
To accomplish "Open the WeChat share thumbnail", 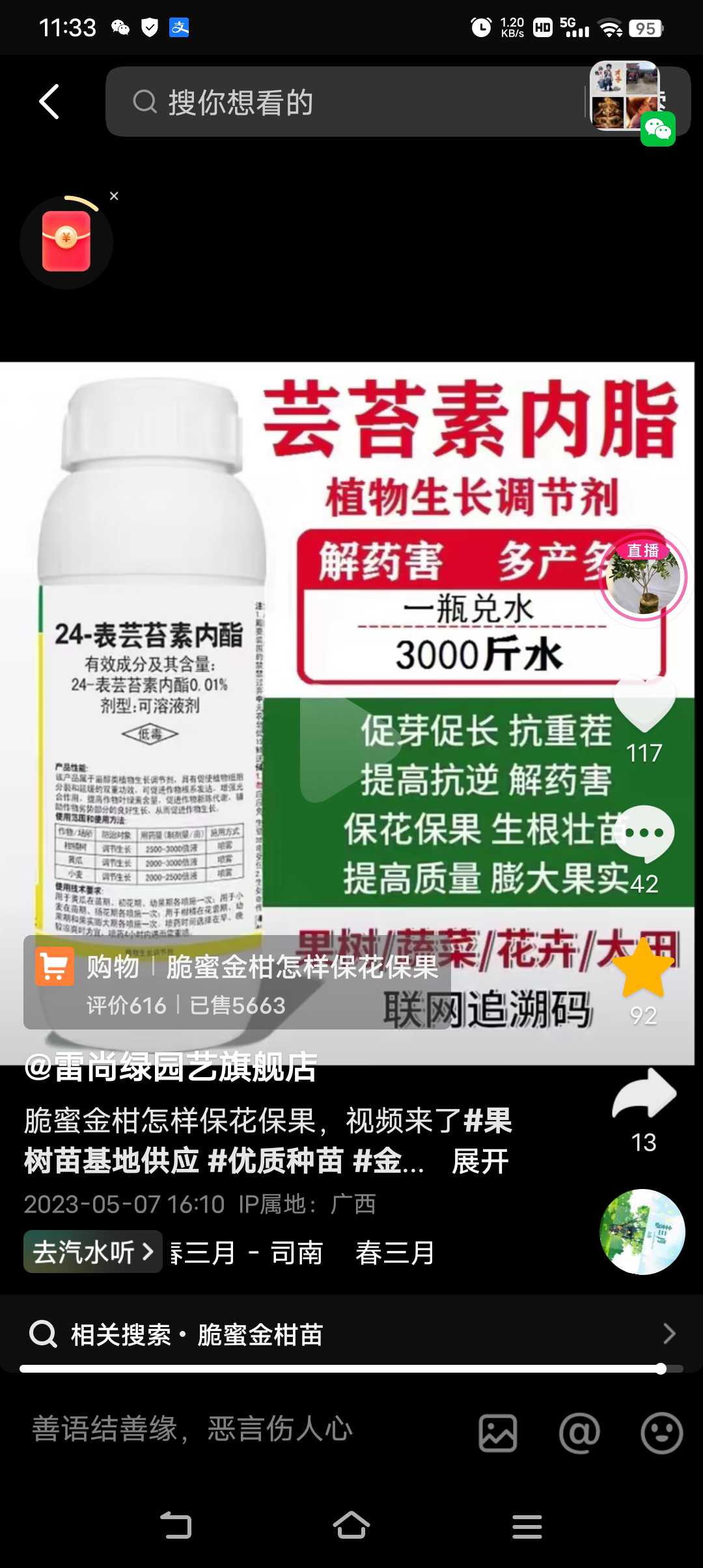I will tap(631, 102).
